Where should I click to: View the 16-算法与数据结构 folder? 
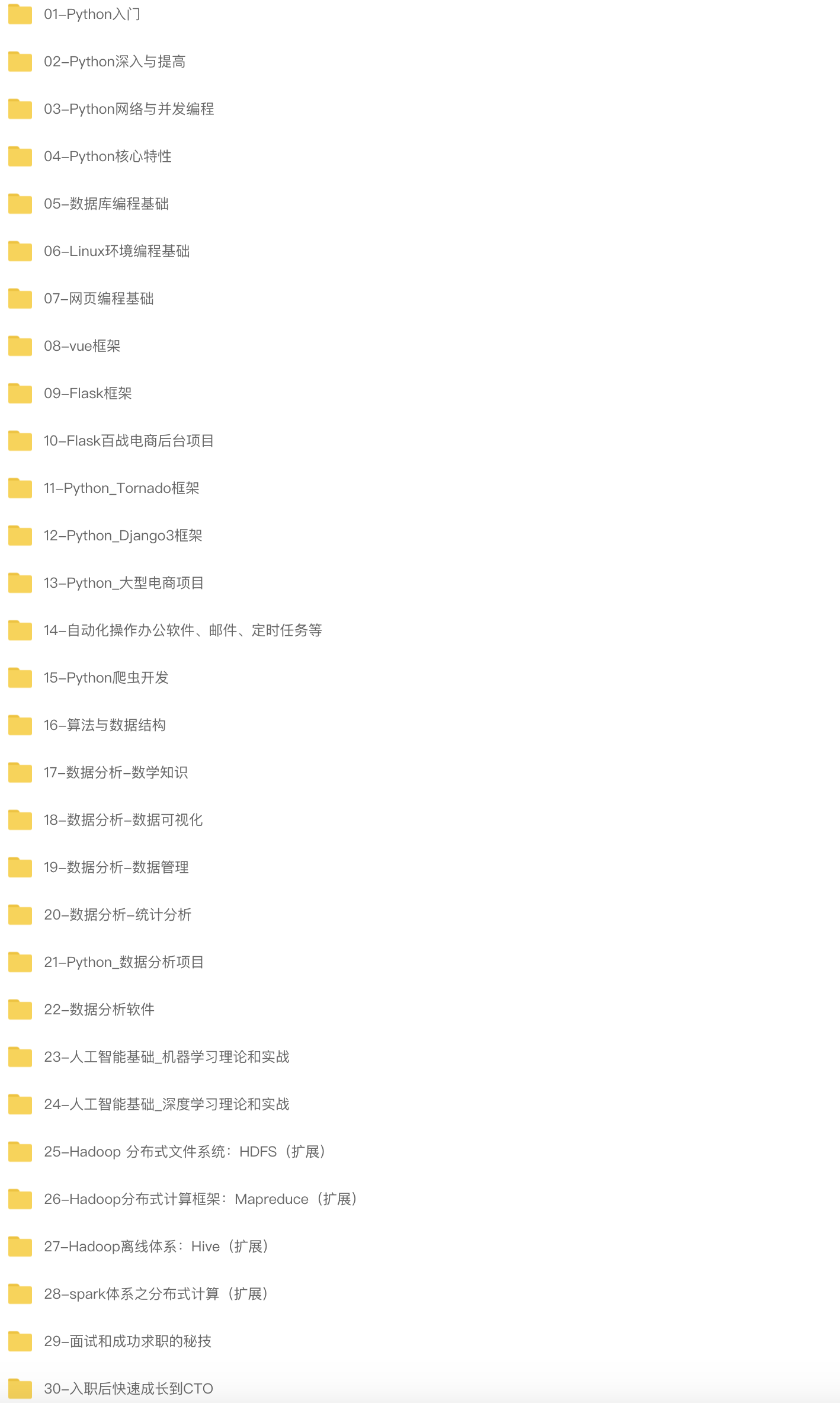tap(104, 725)
